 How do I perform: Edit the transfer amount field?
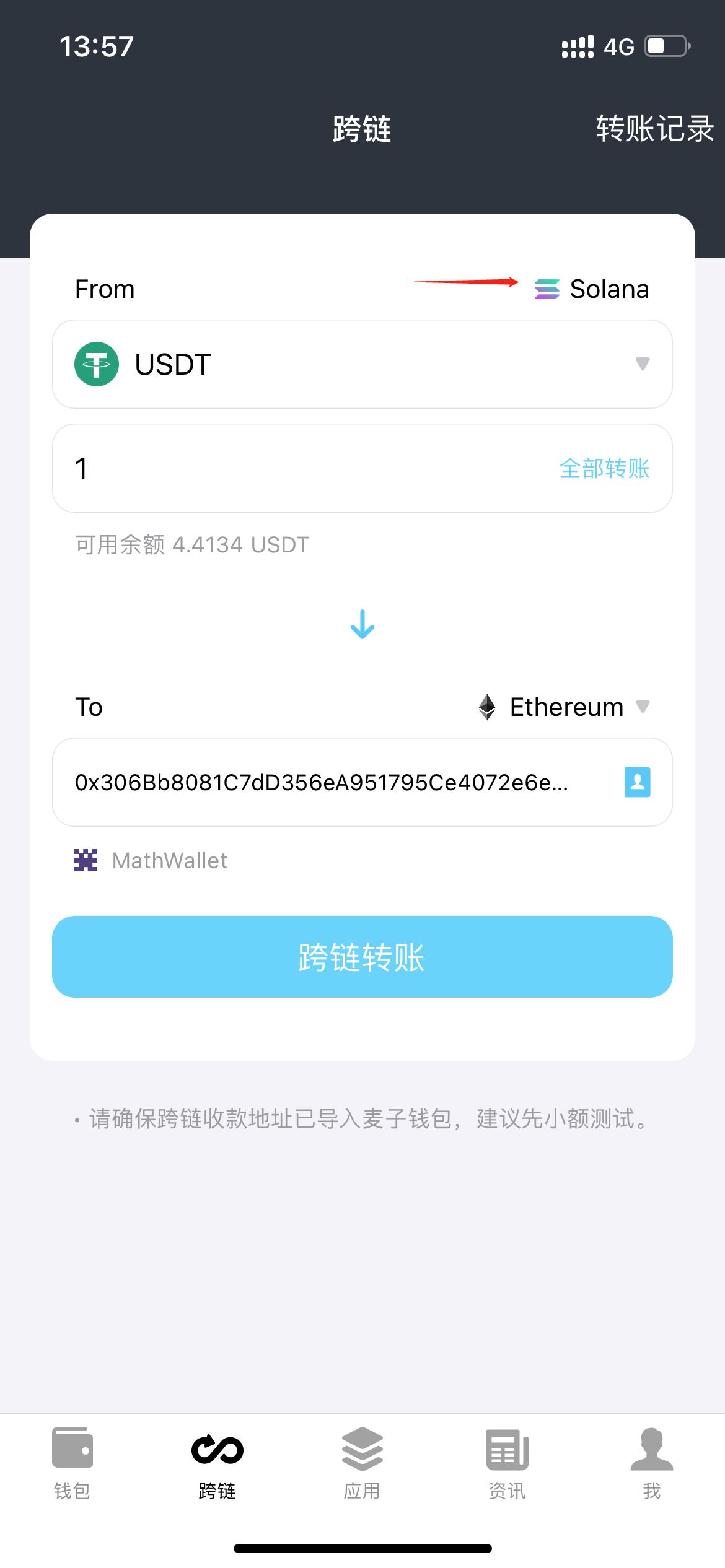362,468
